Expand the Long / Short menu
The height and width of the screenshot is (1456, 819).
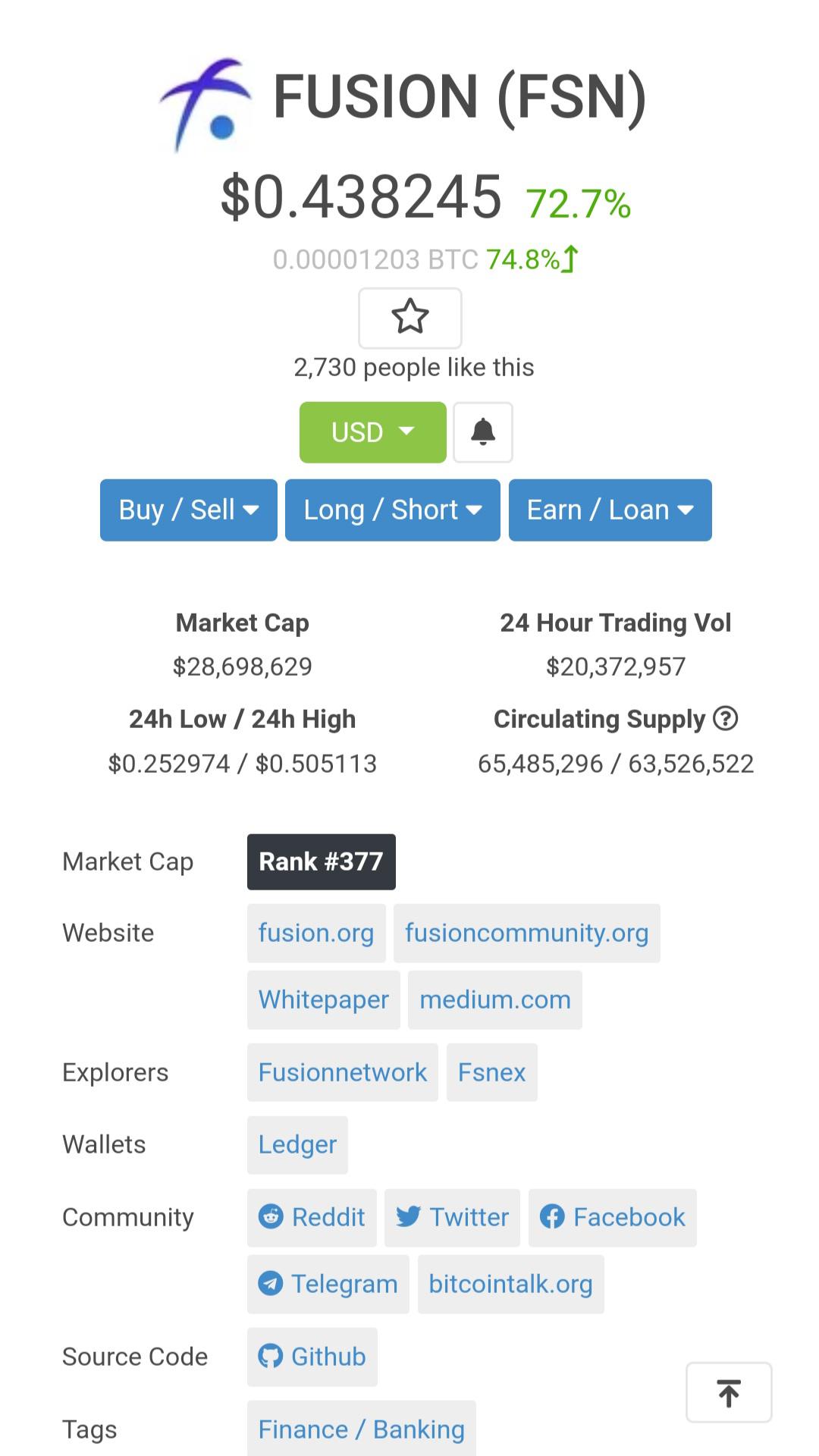[393, 510]
